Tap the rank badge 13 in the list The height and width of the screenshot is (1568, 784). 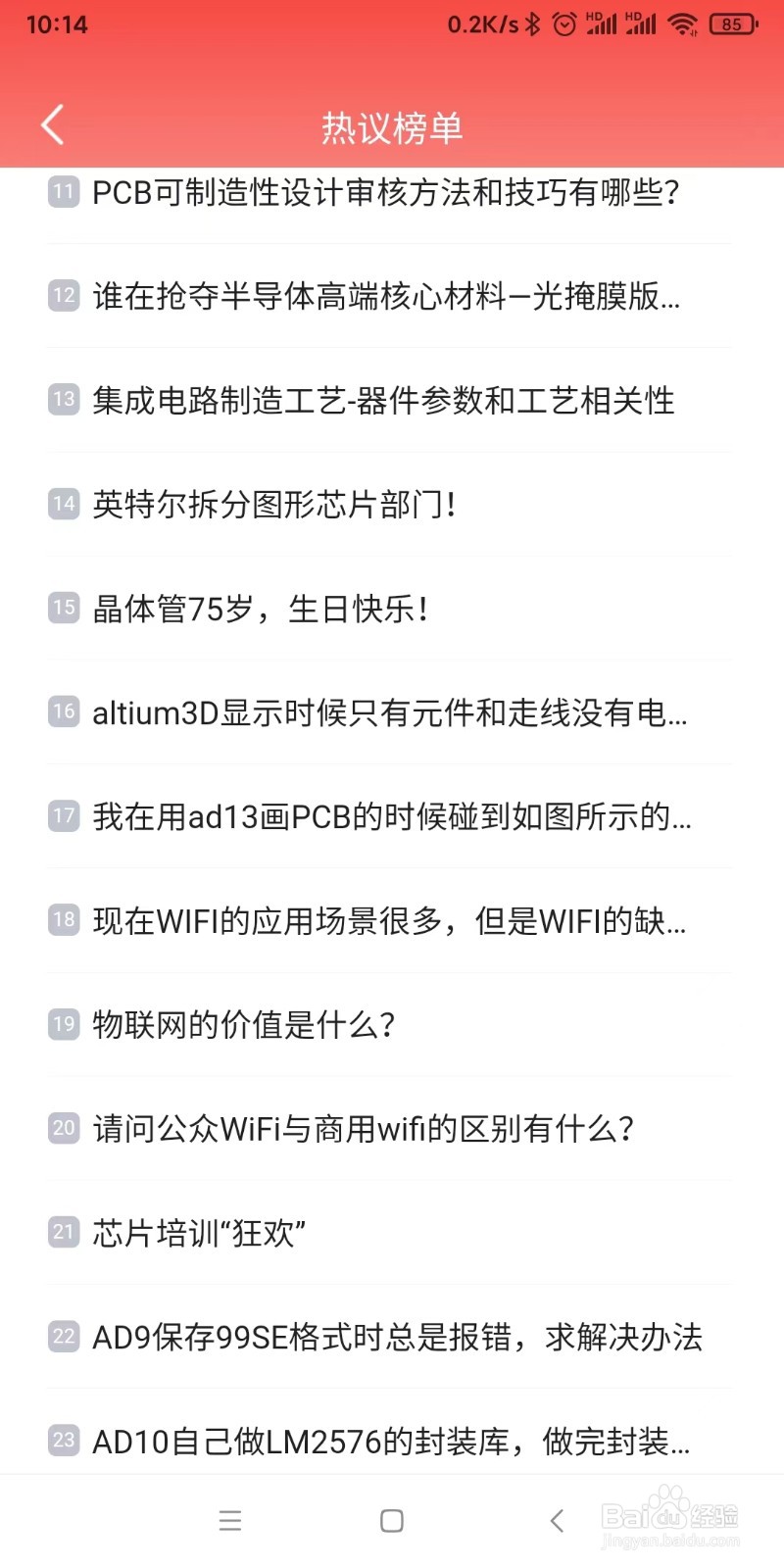tap(62, 401)
